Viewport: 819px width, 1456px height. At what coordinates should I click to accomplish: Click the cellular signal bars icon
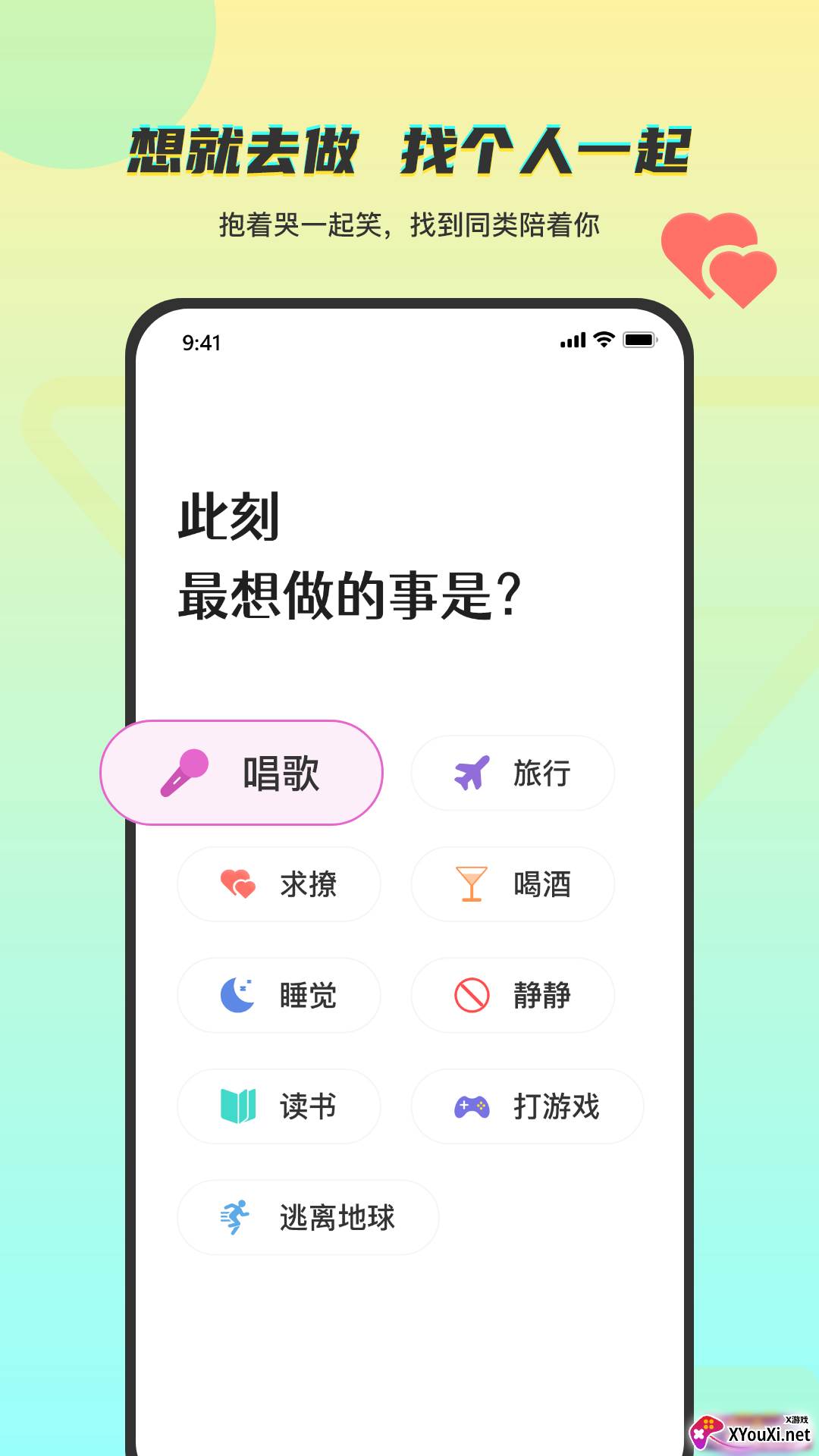[573, 340]
